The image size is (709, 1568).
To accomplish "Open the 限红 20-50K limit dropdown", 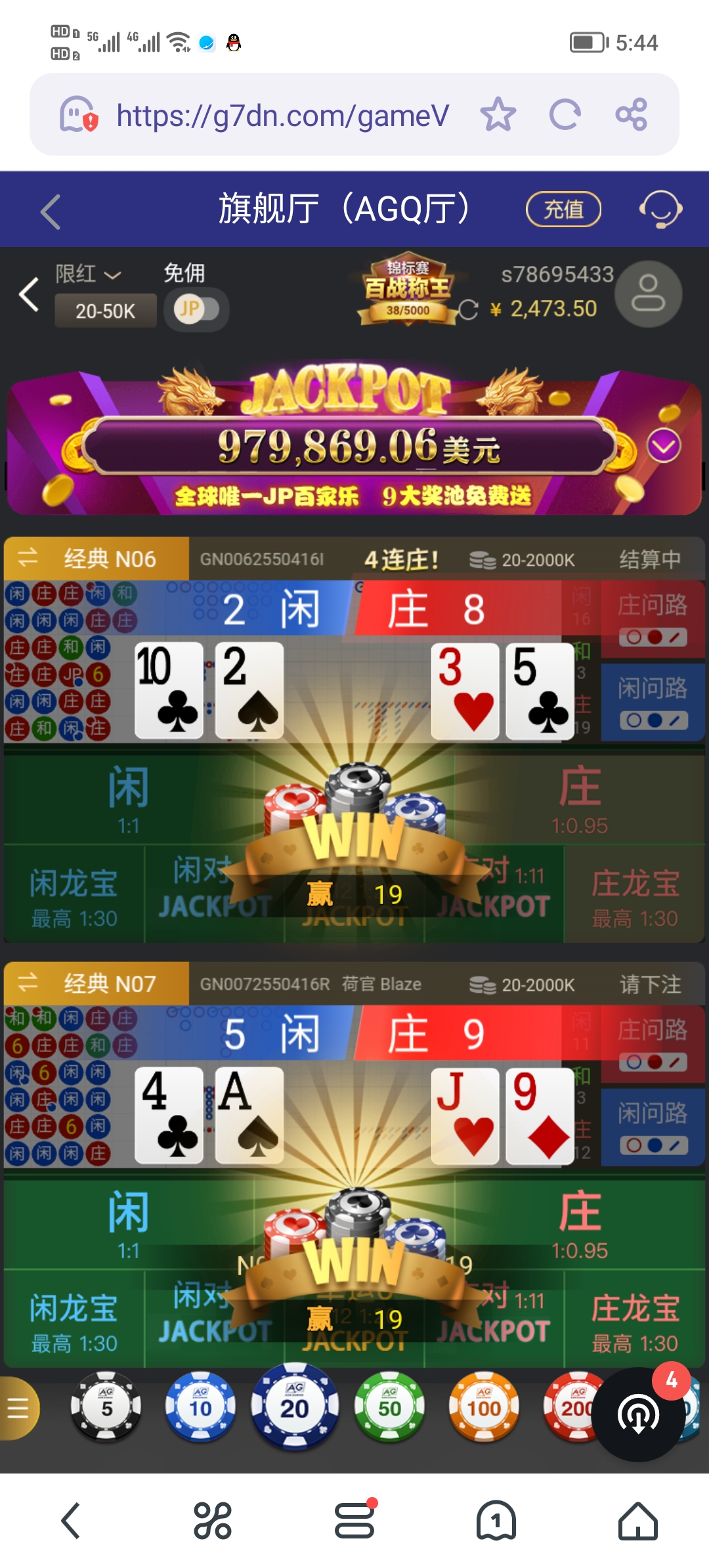I will tap(105, 310).
